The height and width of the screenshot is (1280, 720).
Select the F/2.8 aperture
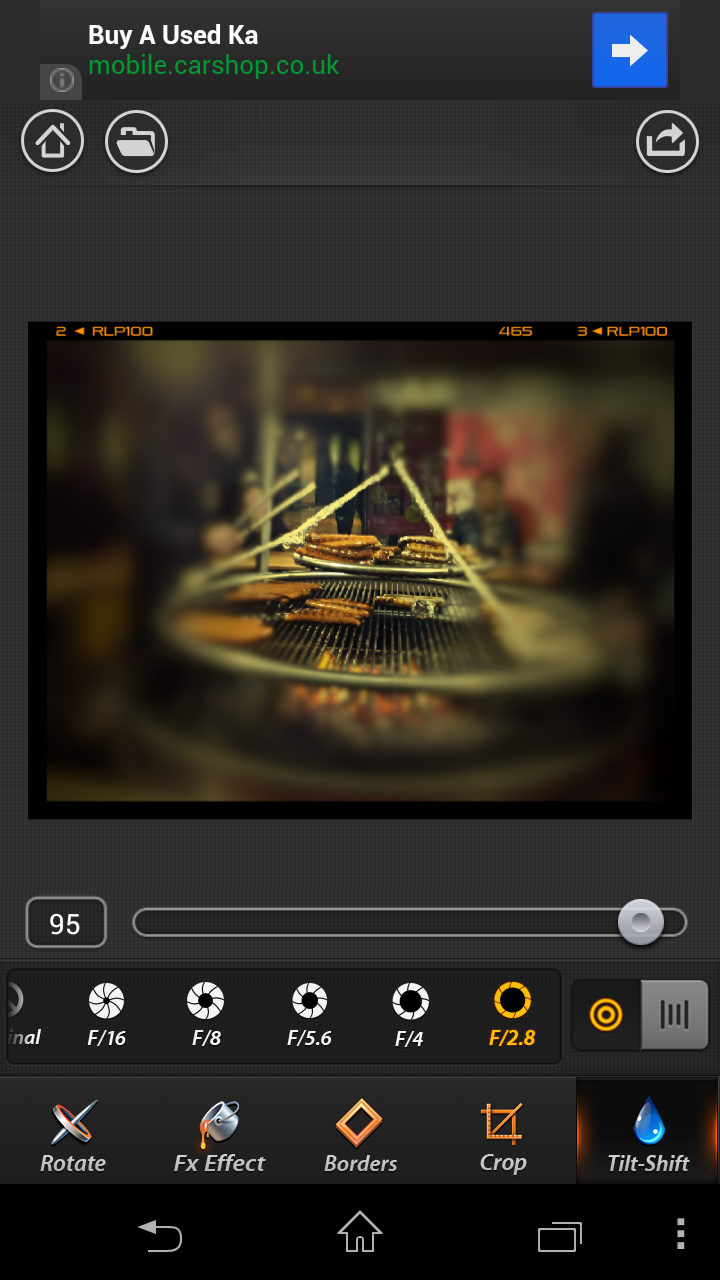click(x=512, y=1015)
